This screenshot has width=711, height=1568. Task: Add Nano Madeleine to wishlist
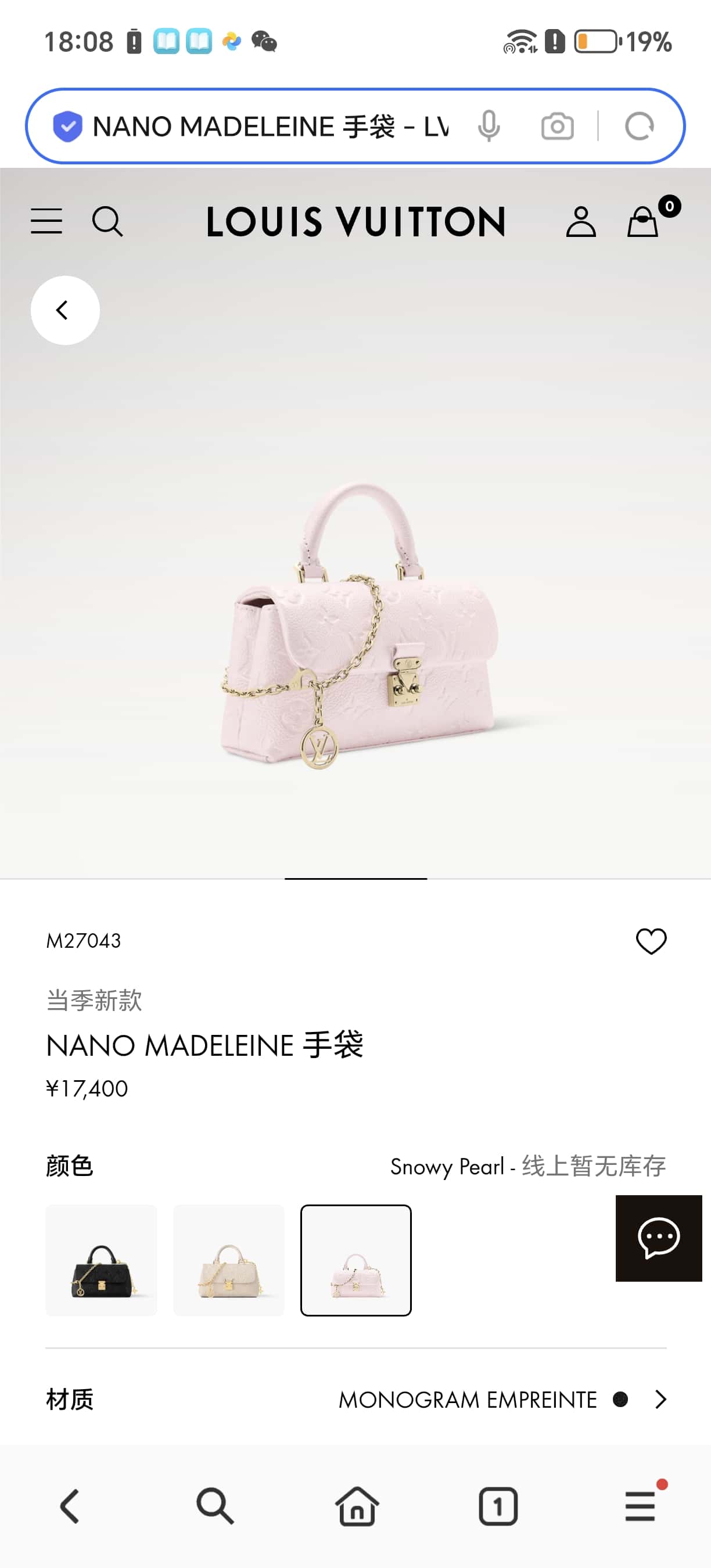click(x=651, y=941)
